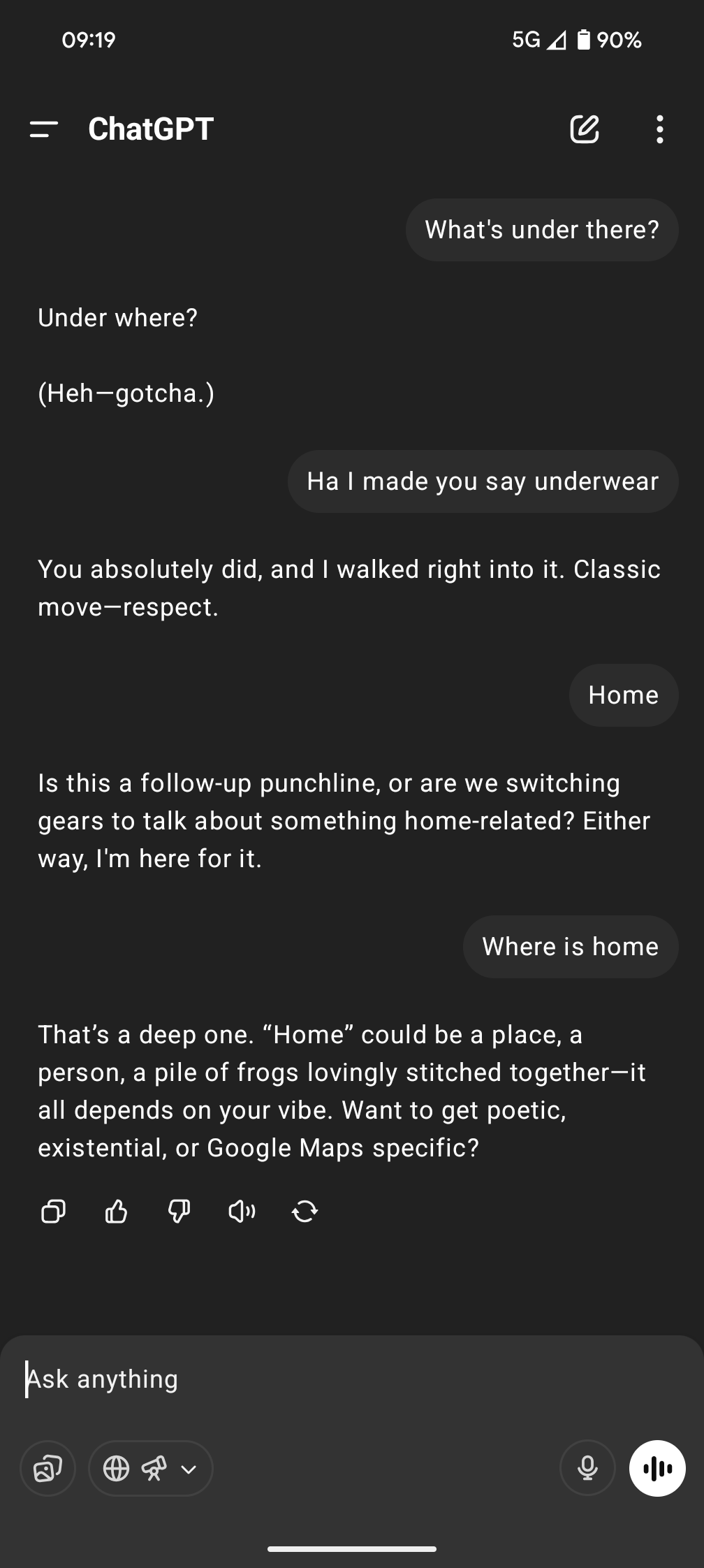Copy the last response
This screenshot has height=1568, width=704.
54,1211
